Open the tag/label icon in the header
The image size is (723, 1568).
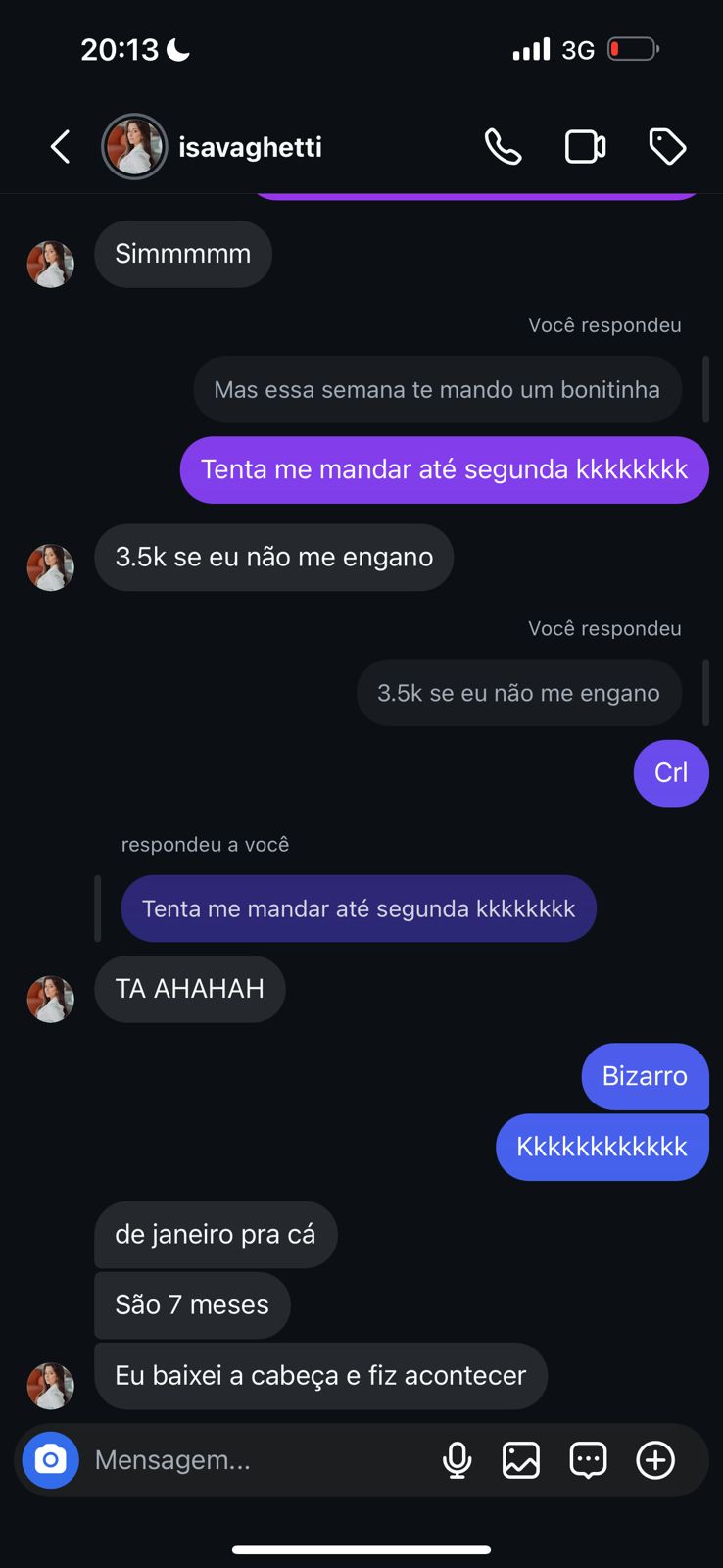pyautogui.click(x=667, y=146)
